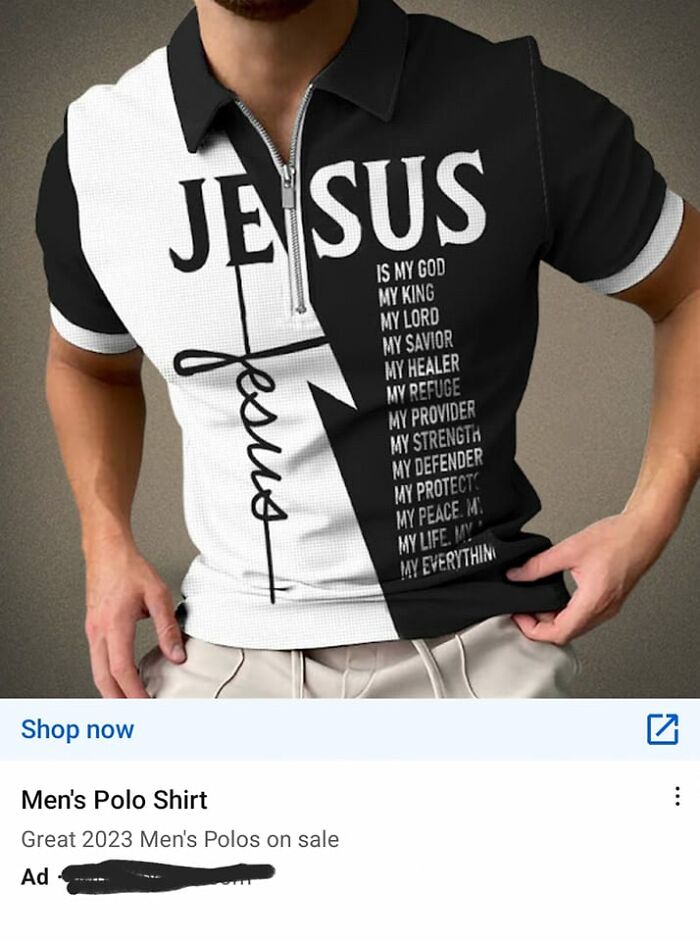Open the polo shirt ad image

(x=350, y=350)
